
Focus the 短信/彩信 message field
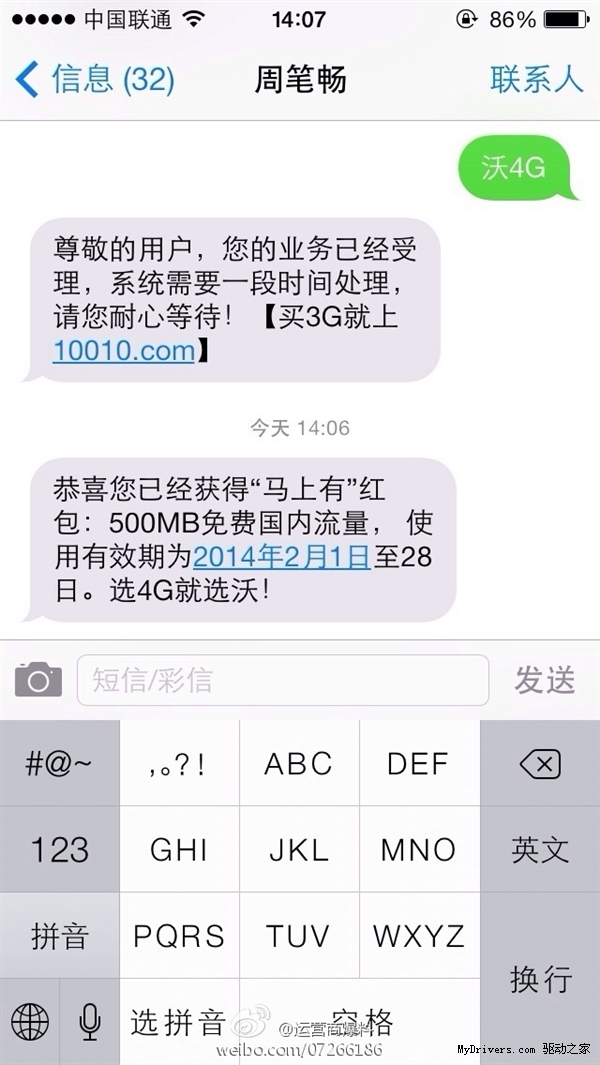click(x=282, y=680)
